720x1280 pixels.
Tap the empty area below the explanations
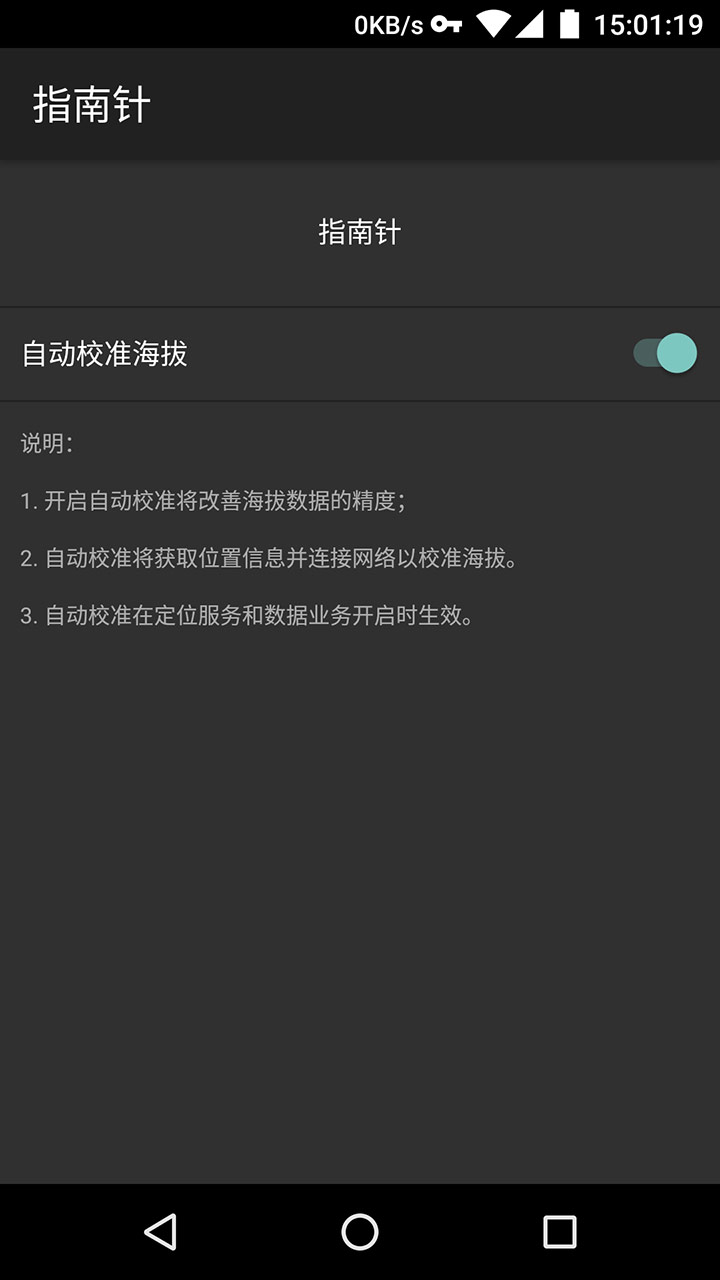click(360, 900)
